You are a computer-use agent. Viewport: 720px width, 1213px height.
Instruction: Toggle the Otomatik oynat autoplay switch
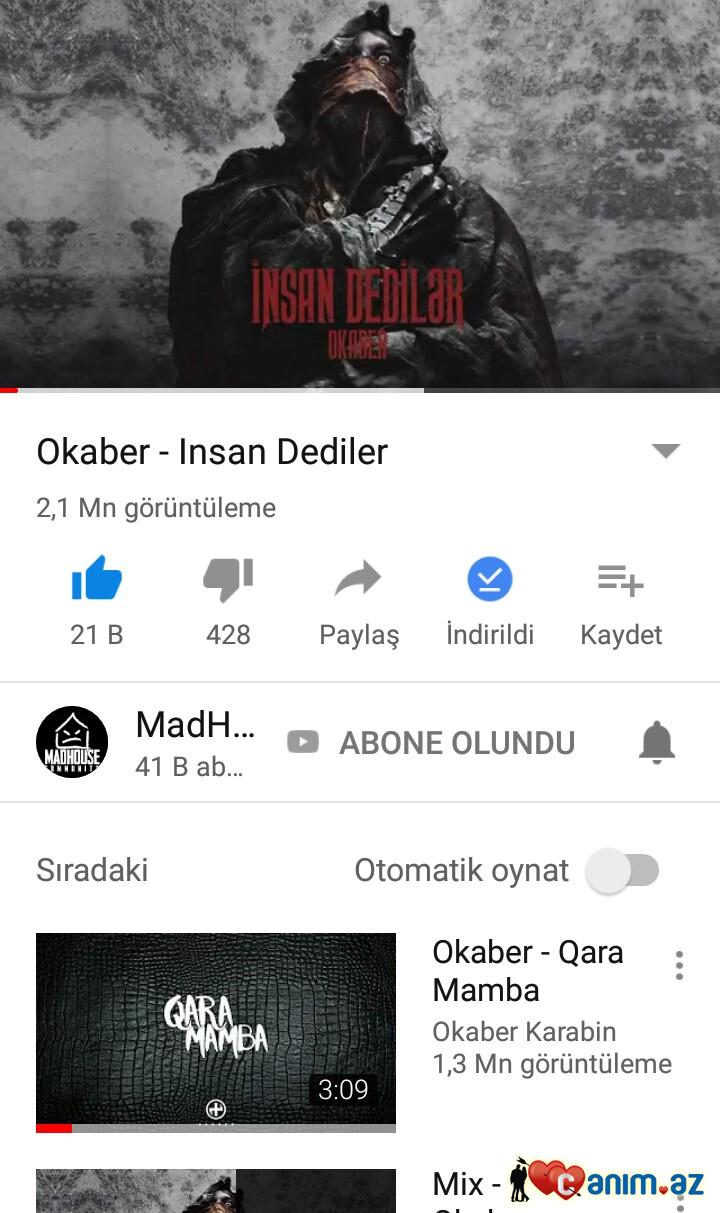(x=622, y=871)
